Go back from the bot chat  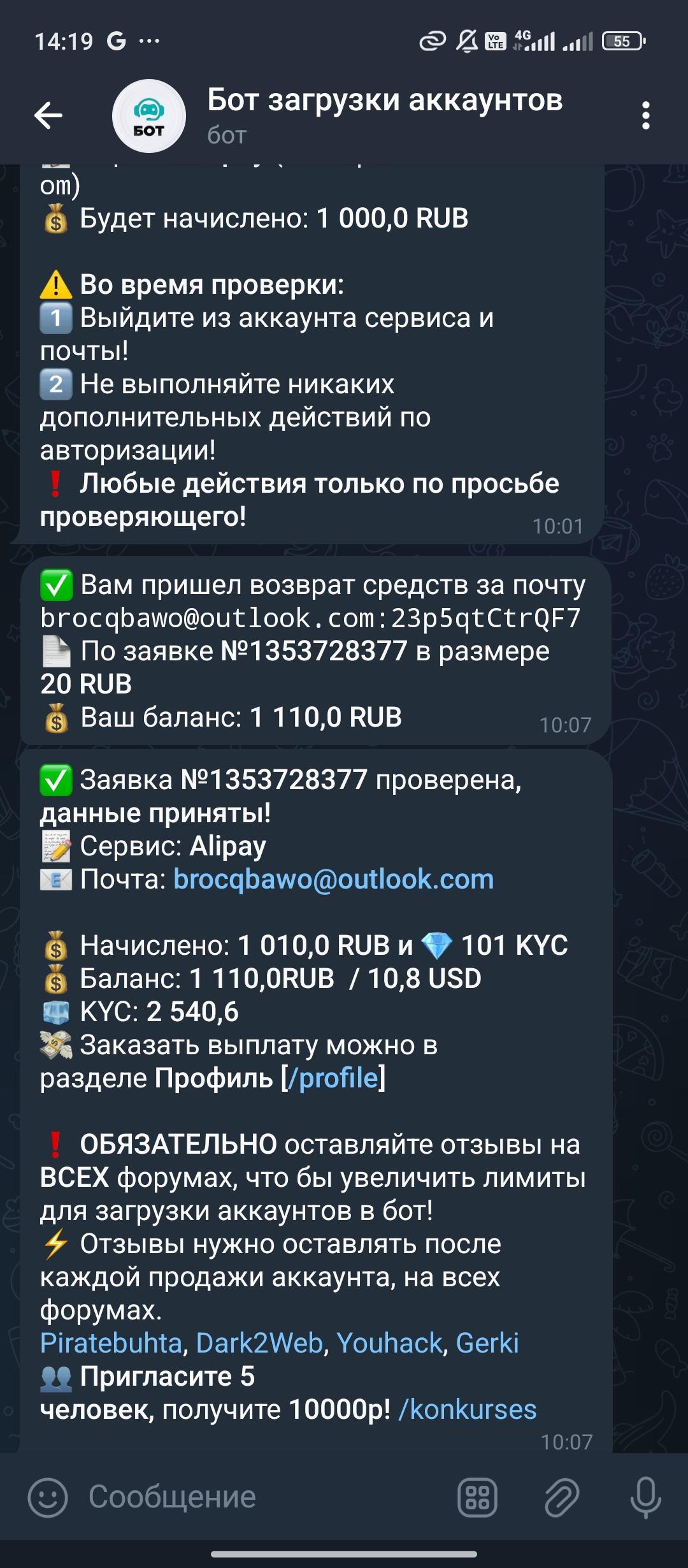(x=48, y=115)
